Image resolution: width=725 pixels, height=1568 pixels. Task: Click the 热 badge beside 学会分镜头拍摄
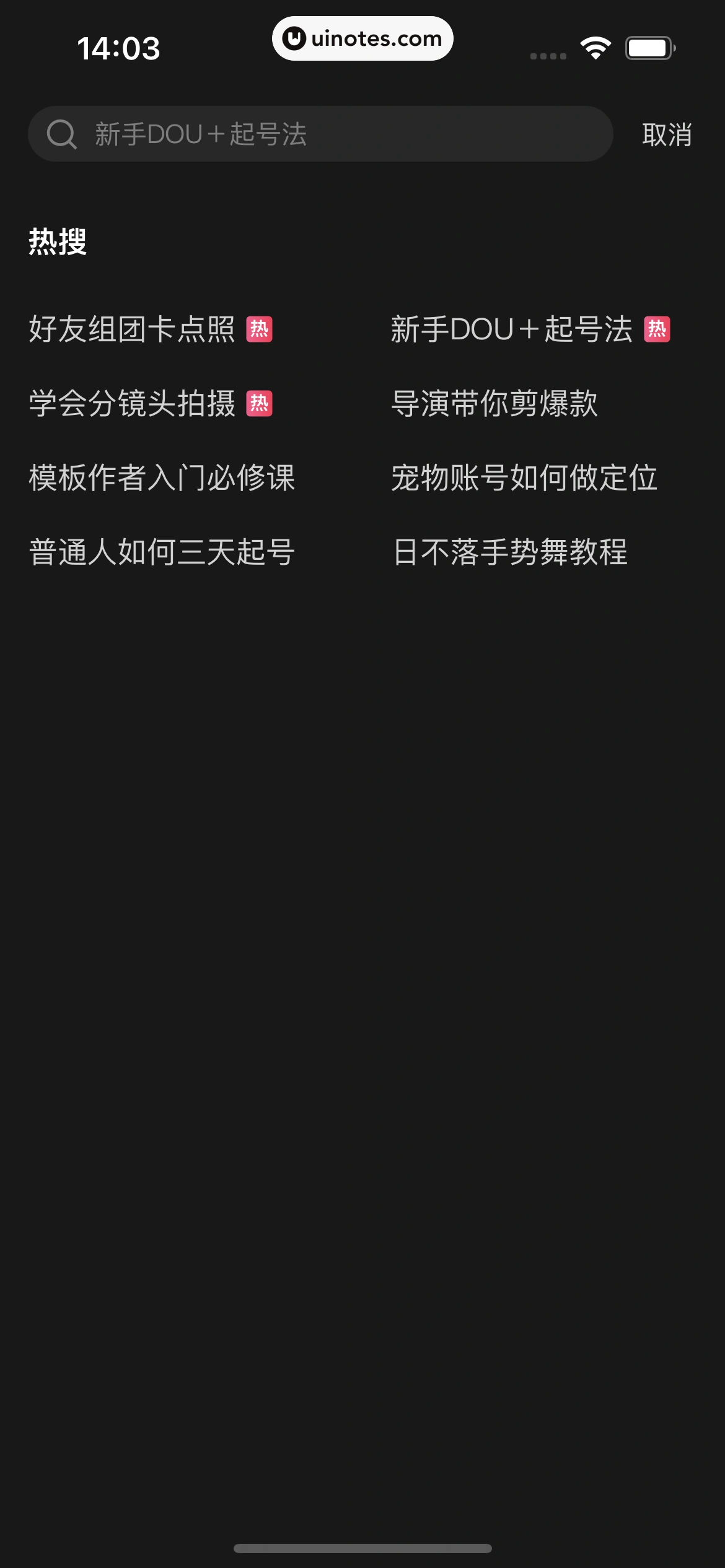coord(260,404)
